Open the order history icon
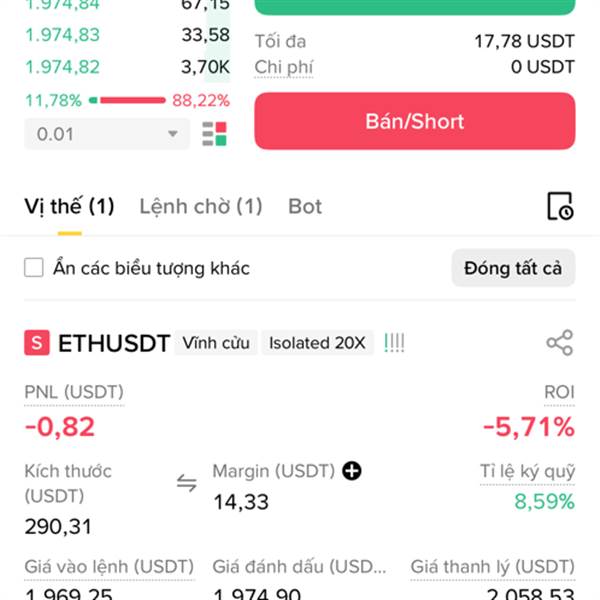The height and width of the screenshot is (600, 600). (x=560, y=206)
